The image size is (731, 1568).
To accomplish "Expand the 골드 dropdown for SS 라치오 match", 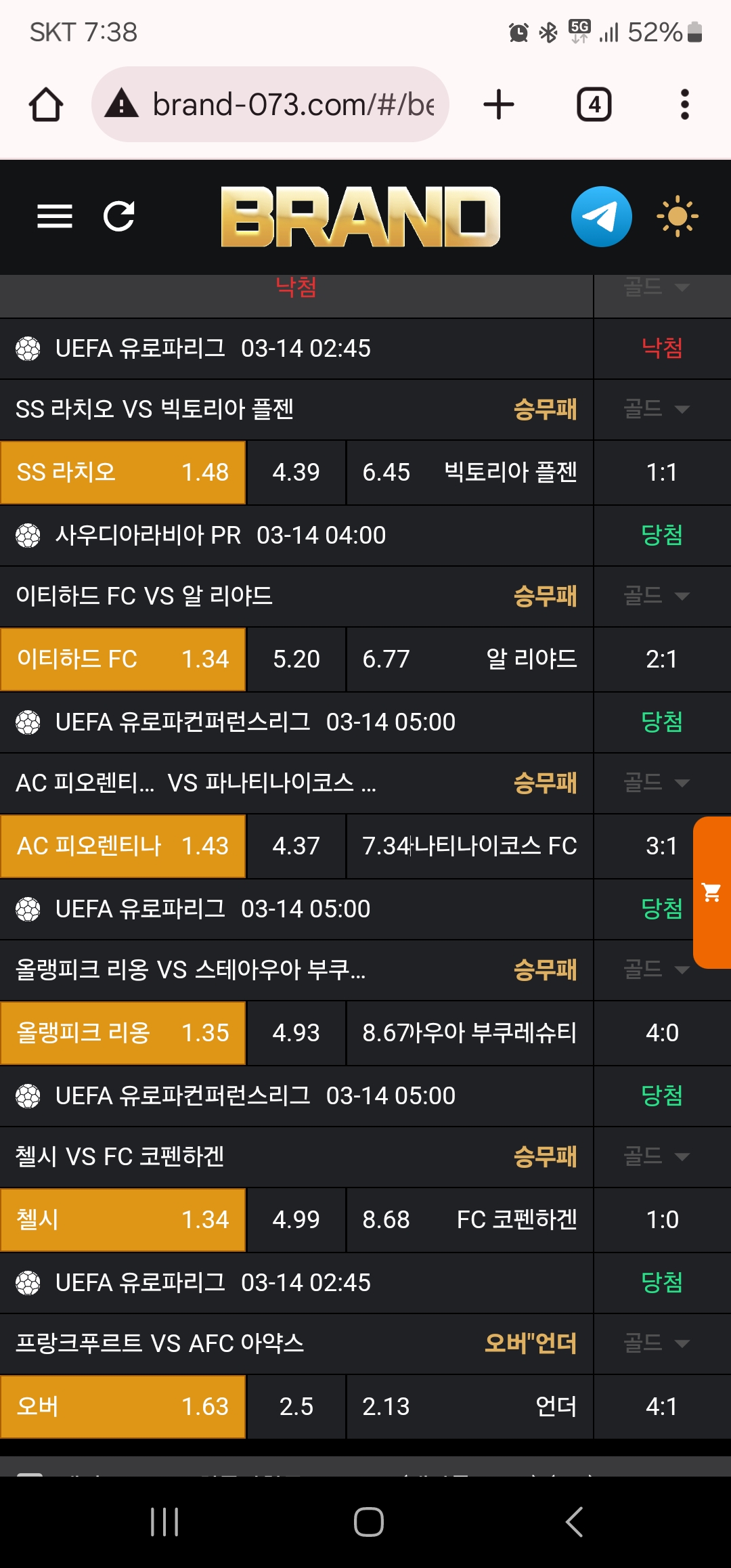I will pos(657,409).
